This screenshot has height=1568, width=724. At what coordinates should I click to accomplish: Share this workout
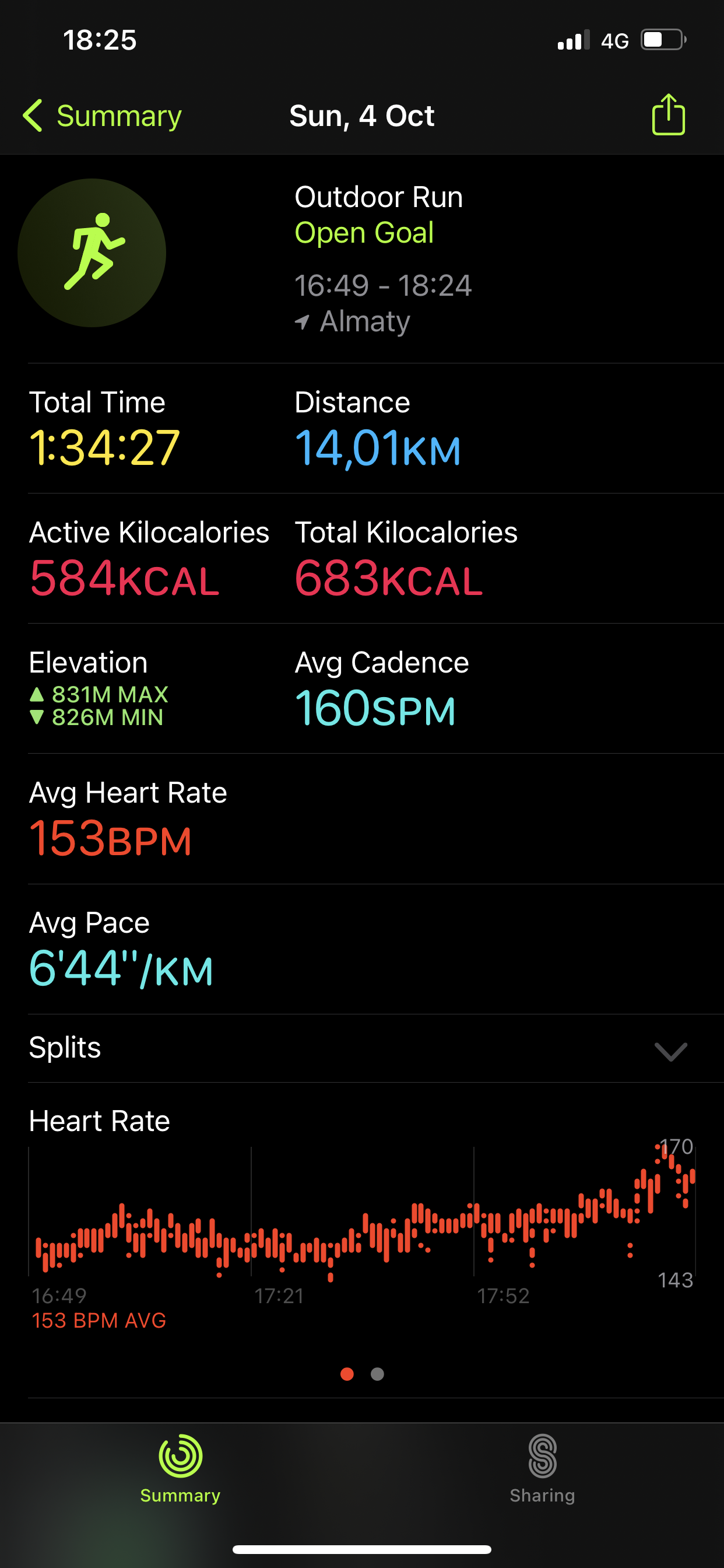point(668,115)
